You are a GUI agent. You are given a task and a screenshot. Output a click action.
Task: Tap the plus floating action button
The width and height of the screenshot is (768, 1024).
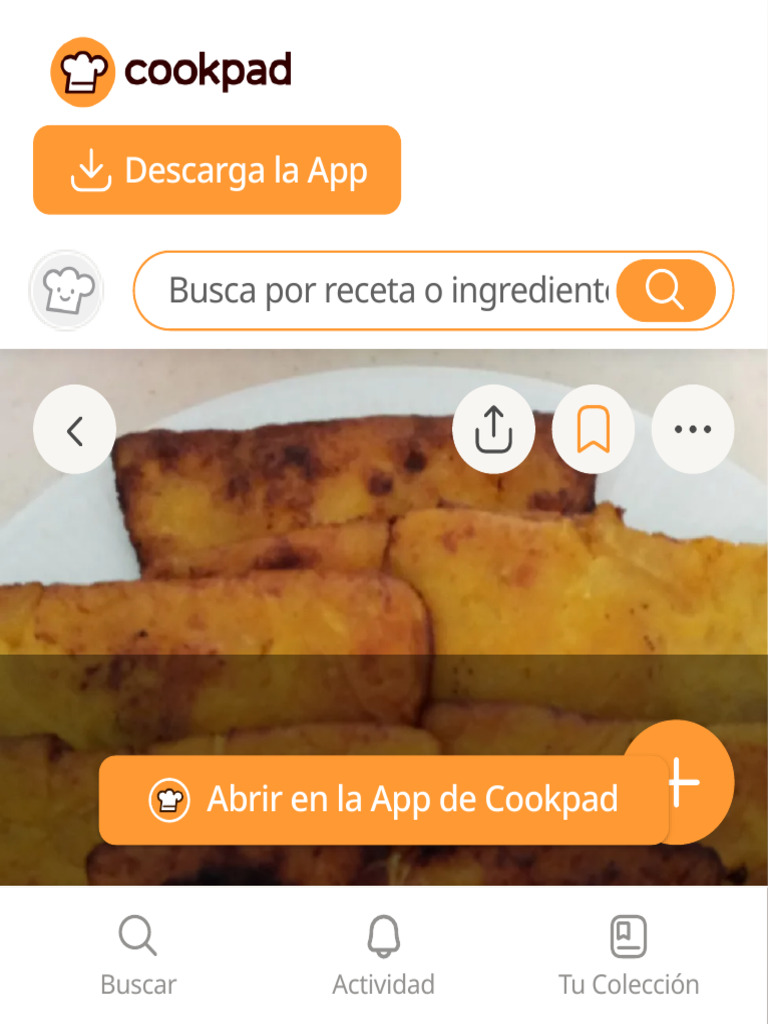(x=694, y=782)
